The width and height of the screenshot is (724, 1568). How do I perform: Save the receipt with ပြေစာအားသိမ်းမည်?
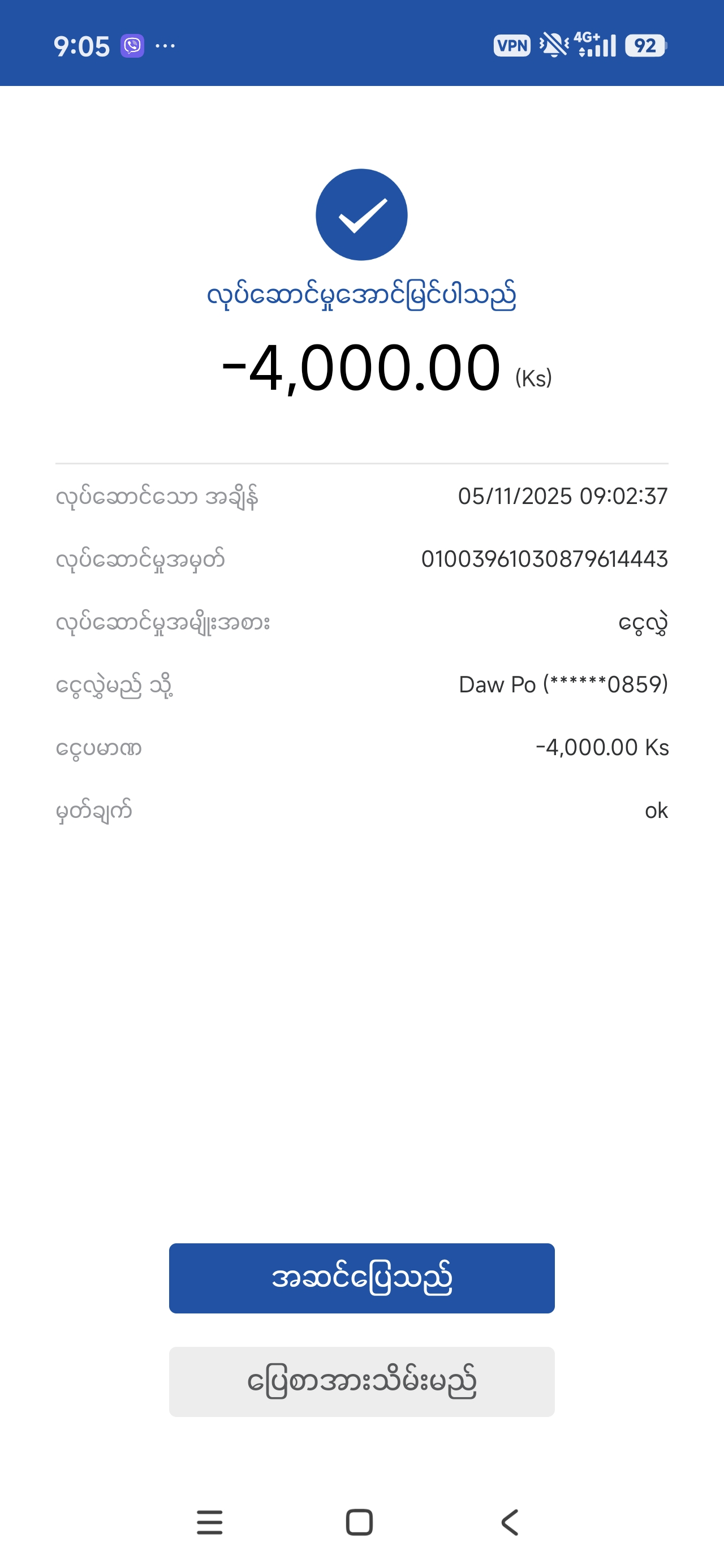click(361, 1381)
